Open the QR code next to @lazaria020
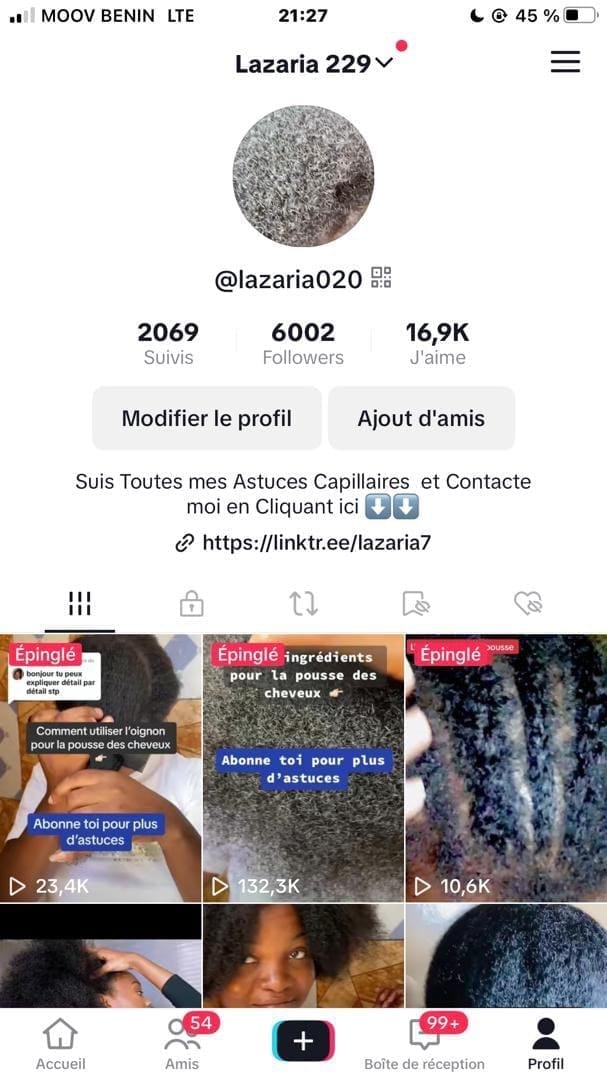This screenshot has height=1080, width=607. click(x=381, y=278)
